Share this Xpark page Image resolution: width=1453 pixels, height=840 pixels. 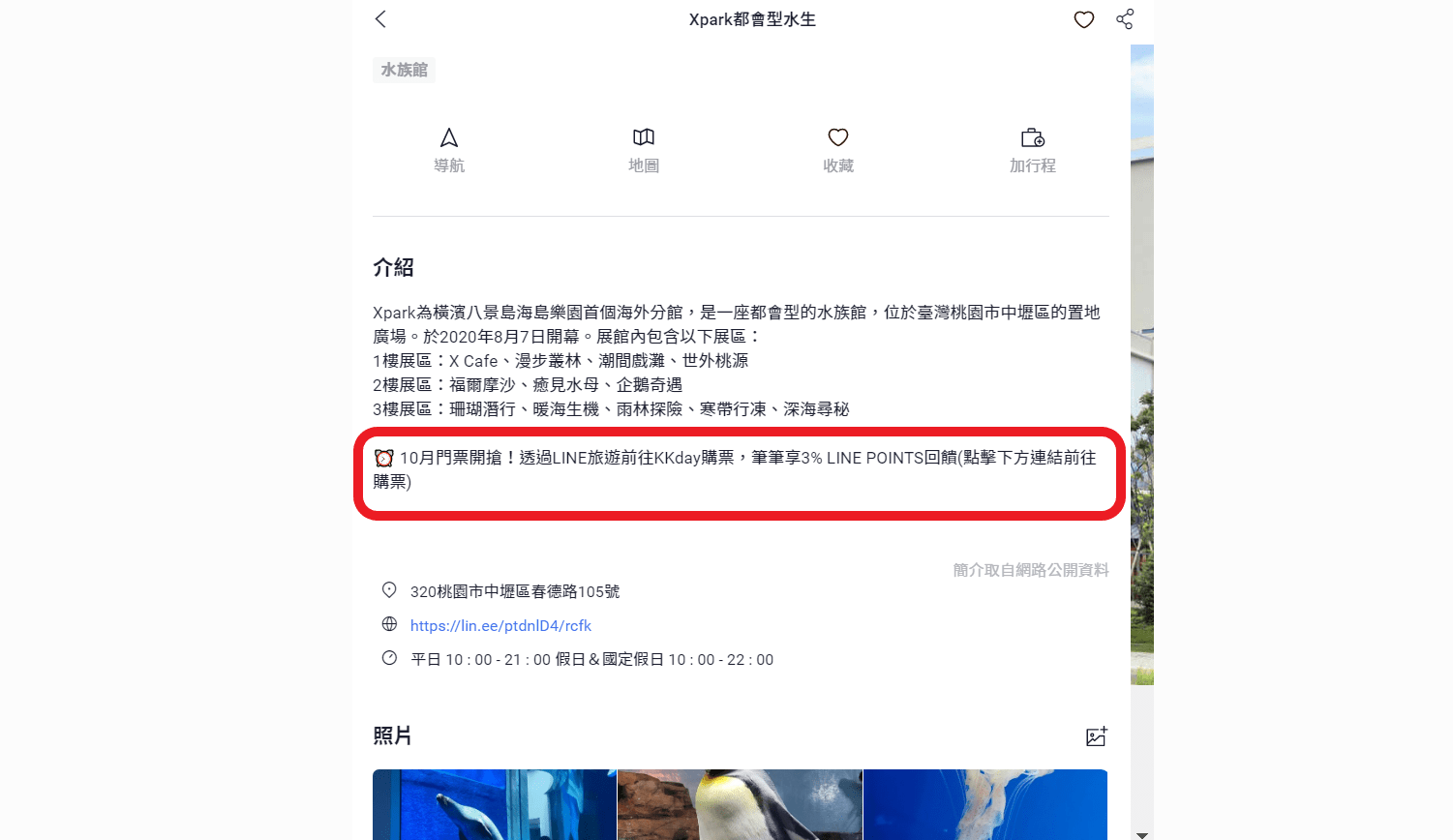tap(1124, 19)
